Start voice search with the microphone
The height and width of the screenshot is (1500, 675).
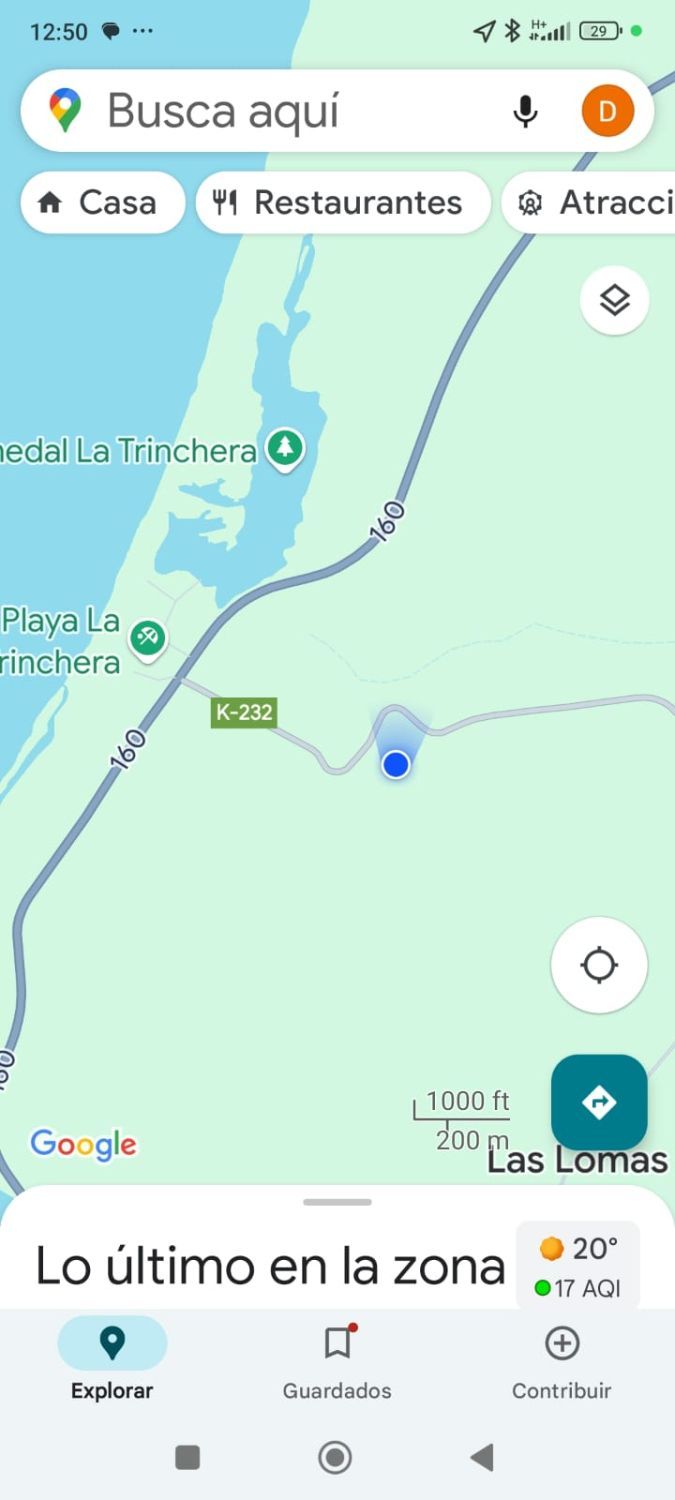[x=525, y=111]
